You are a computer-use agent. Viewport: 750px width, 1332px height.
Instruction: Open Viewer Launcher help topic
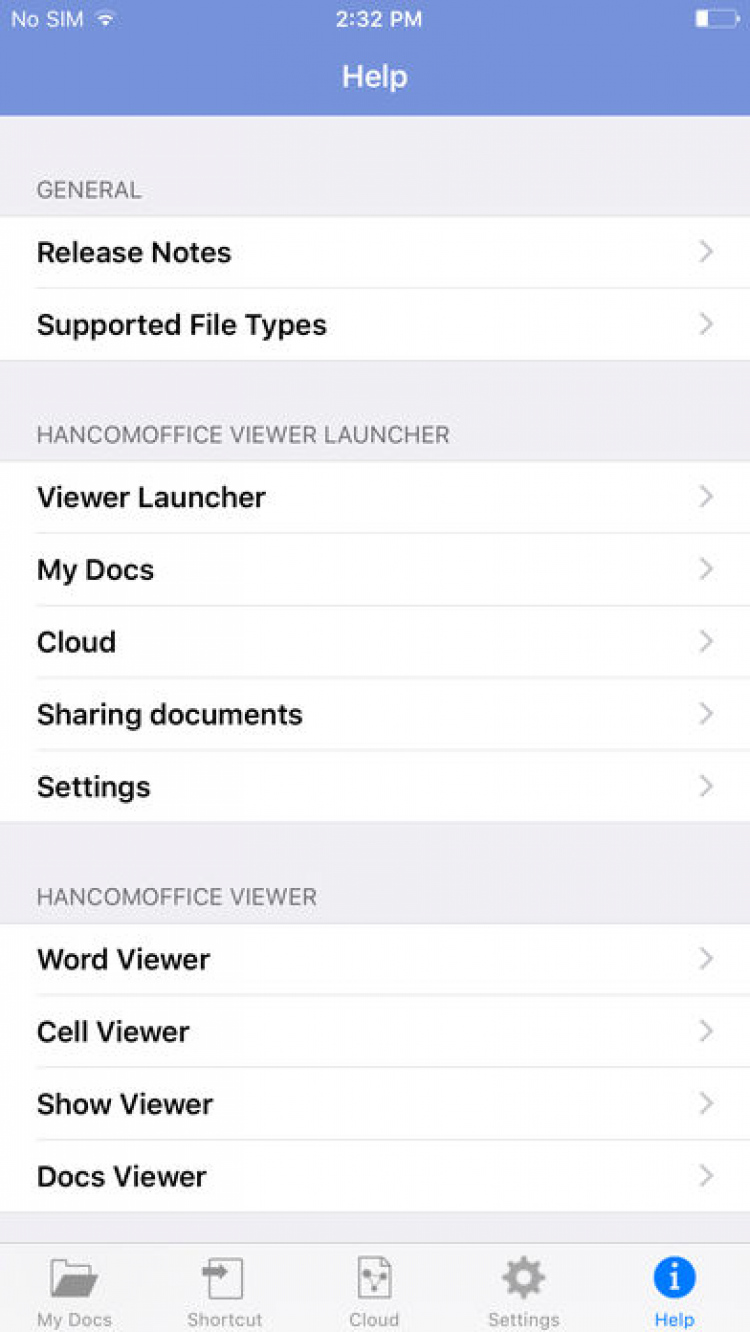click(375, 497)
